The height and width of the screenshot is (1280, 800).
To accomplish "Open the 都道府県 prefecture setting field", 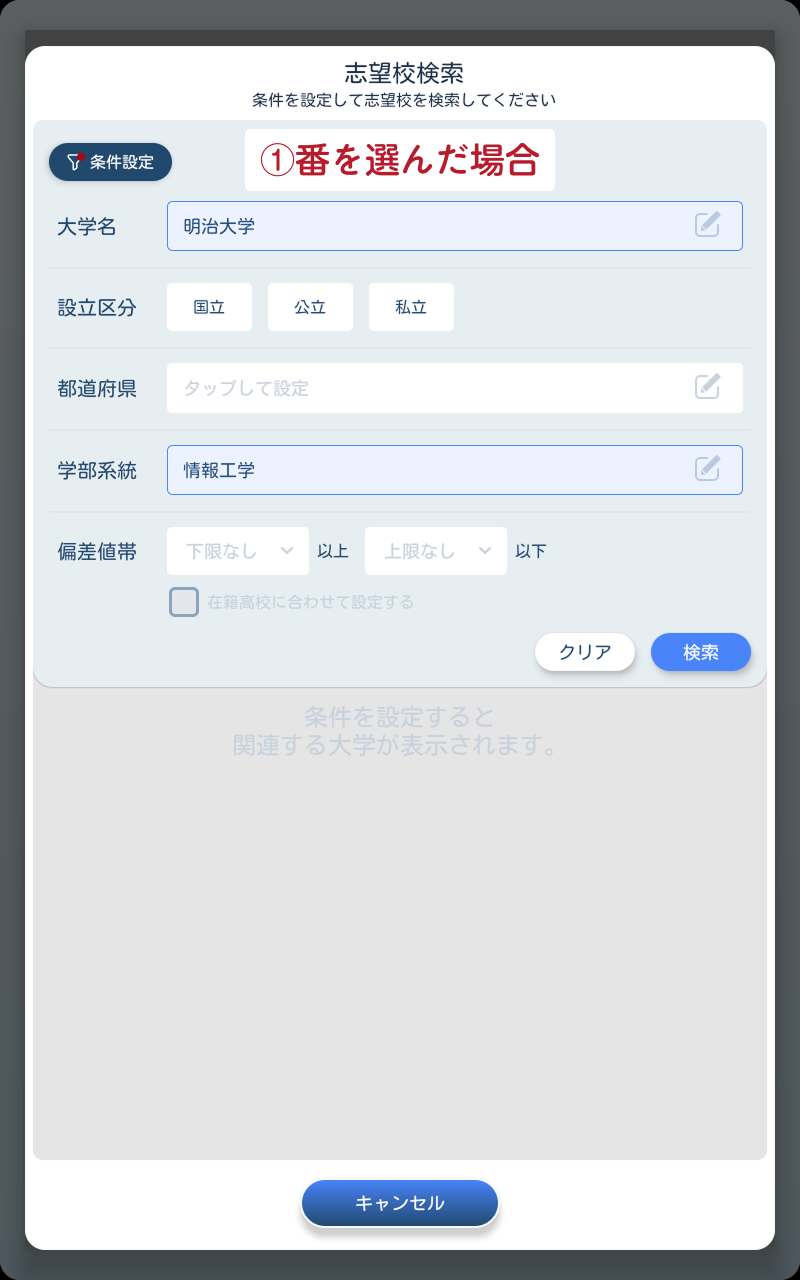I will pyautogui.click(x=455, y=388).
